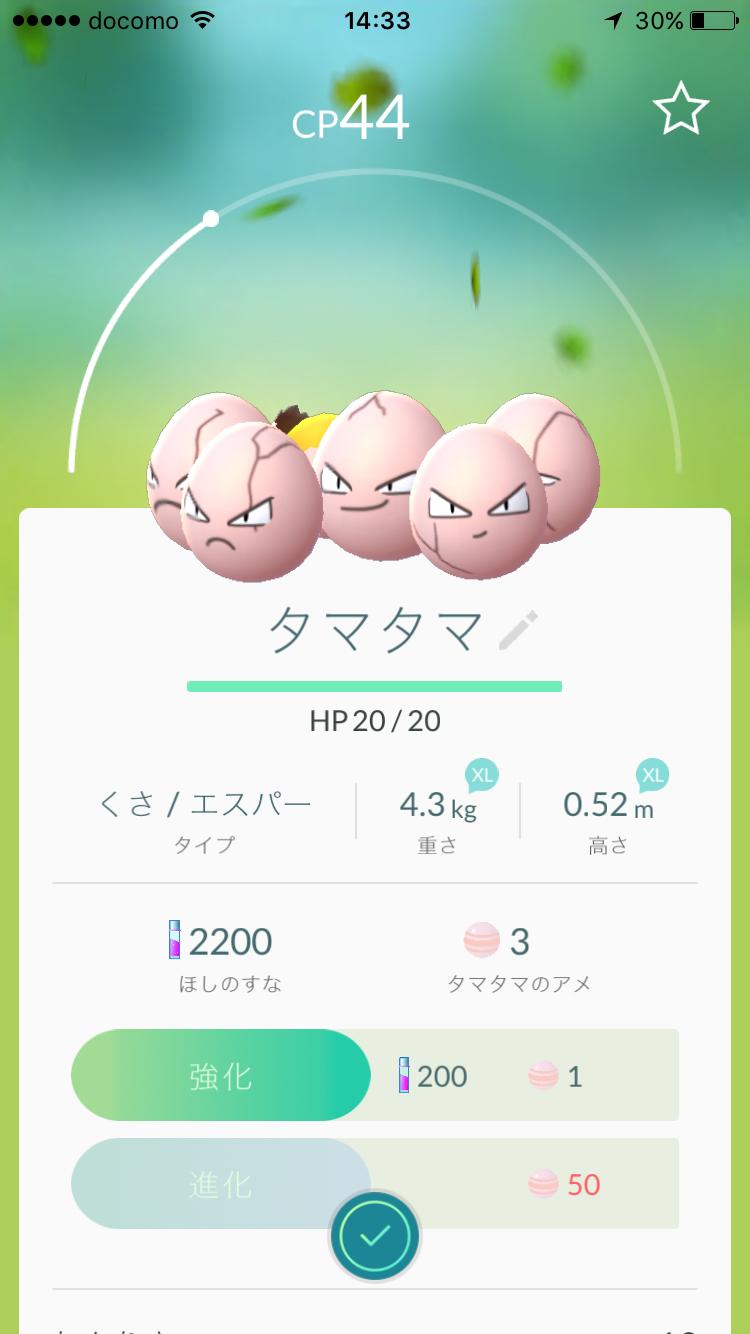Tap the XL badge next to 4.3 kg

pos(481,775)
